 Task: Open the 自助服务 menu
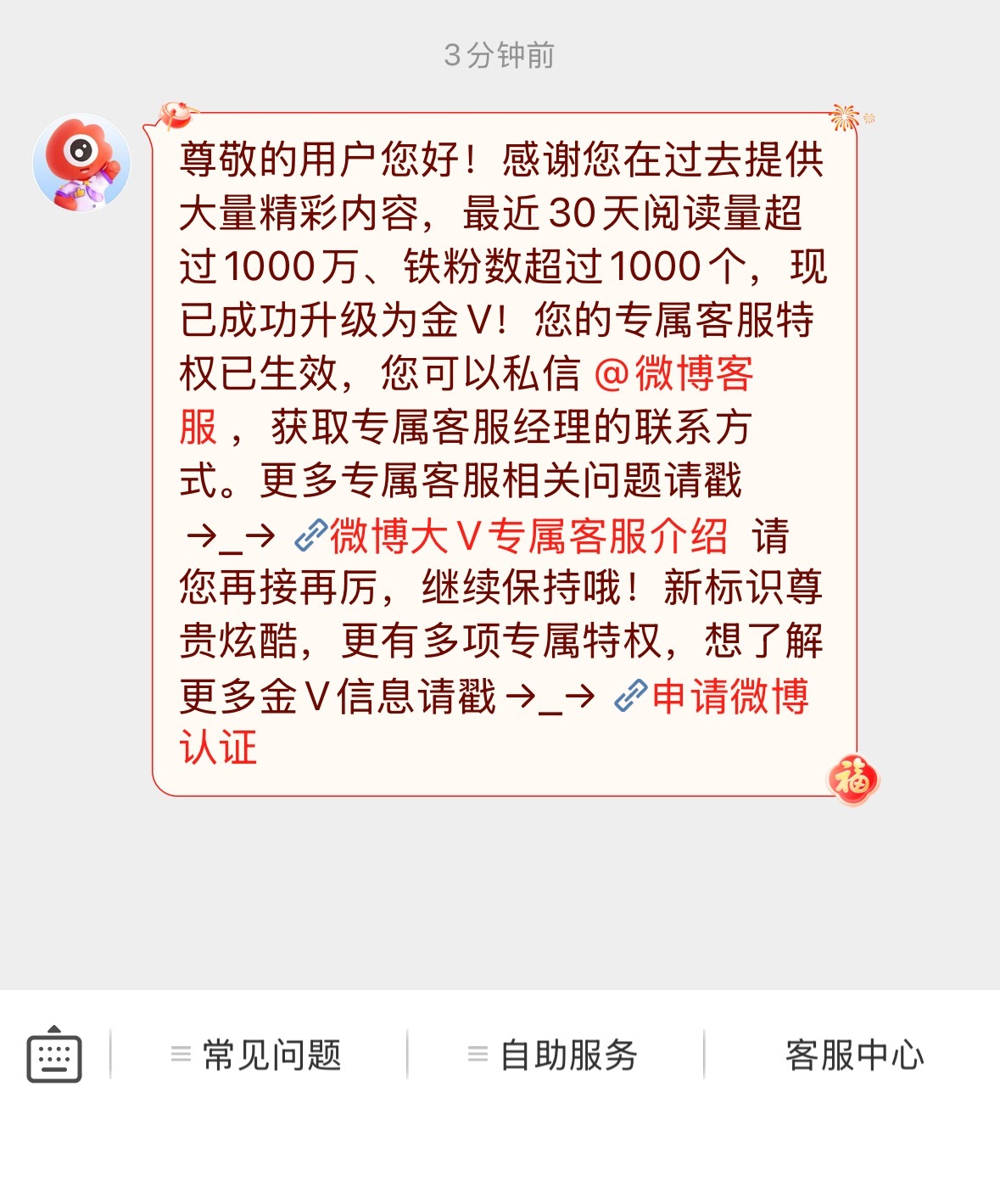[x=568, y=1055]
